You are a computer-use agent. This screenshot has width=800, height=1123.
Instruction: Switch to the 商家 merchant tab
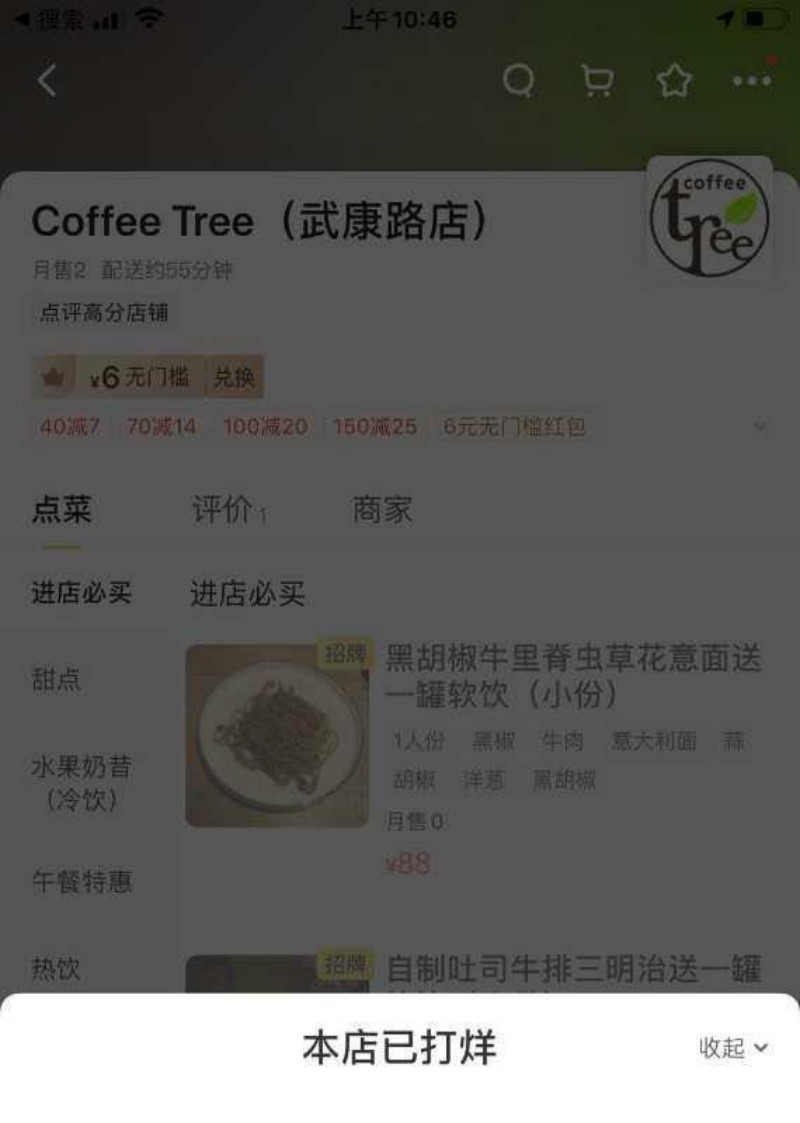pyautogui.click(x=382, y=510)
